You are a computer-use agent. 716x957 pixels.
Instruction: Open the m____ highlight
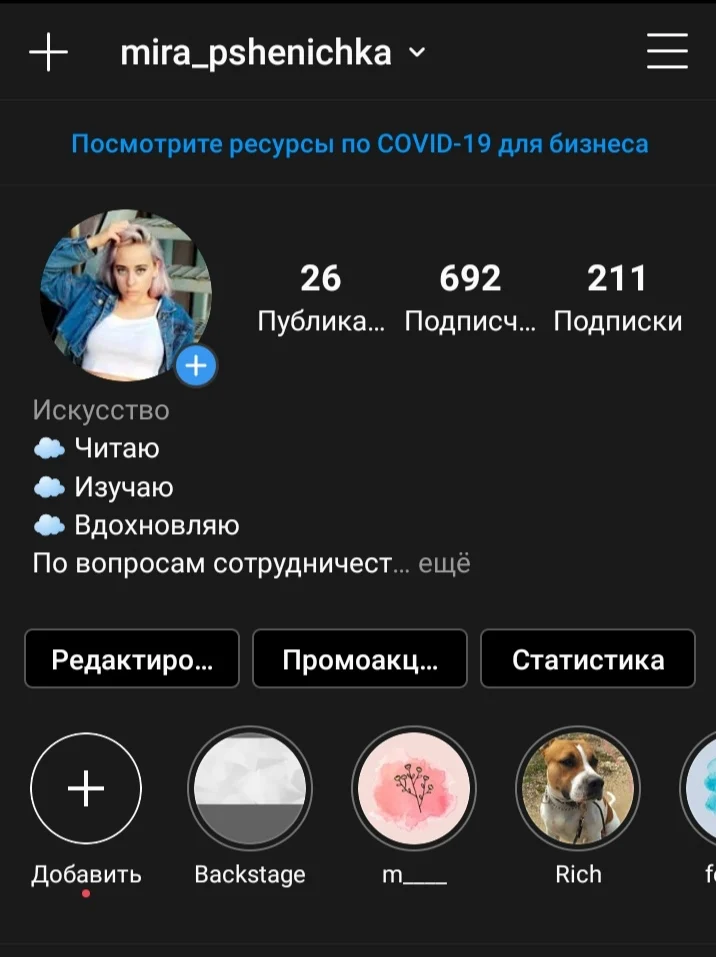pyautogui.click(x=414, y=789)
